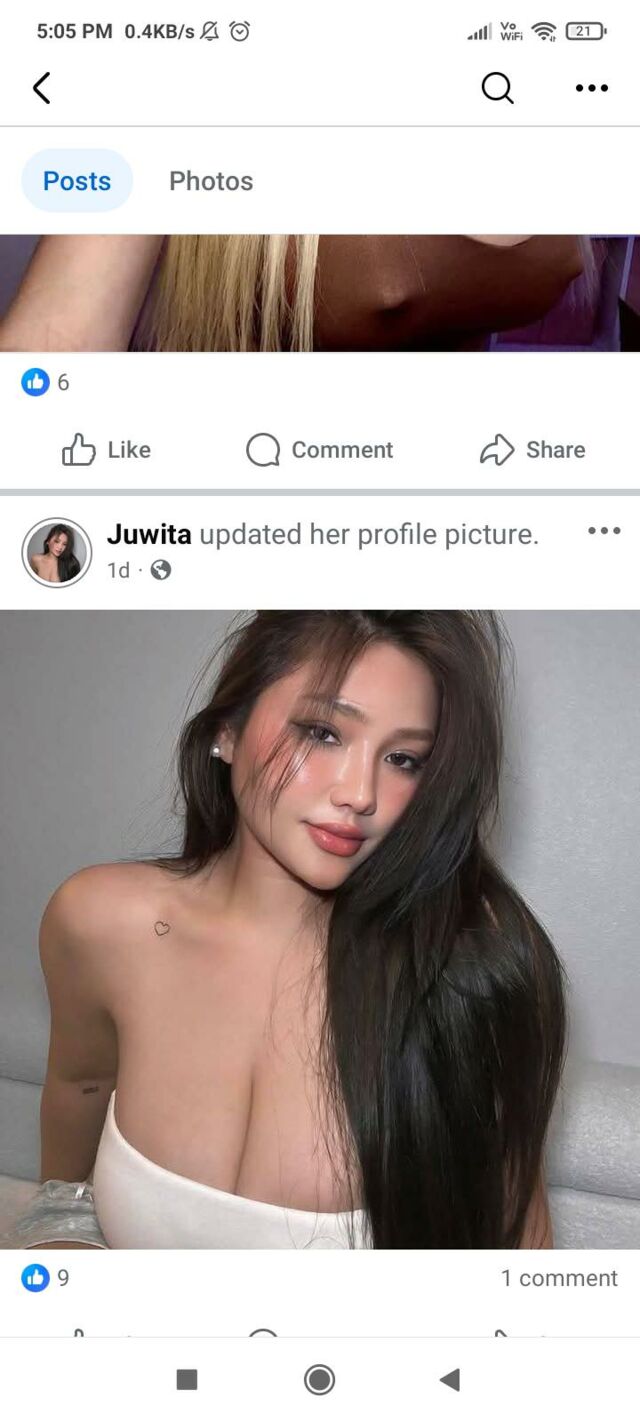Select the Posts tab
Image resolution: width=640 pixels, height=1422 pixels.
point(77,181)
